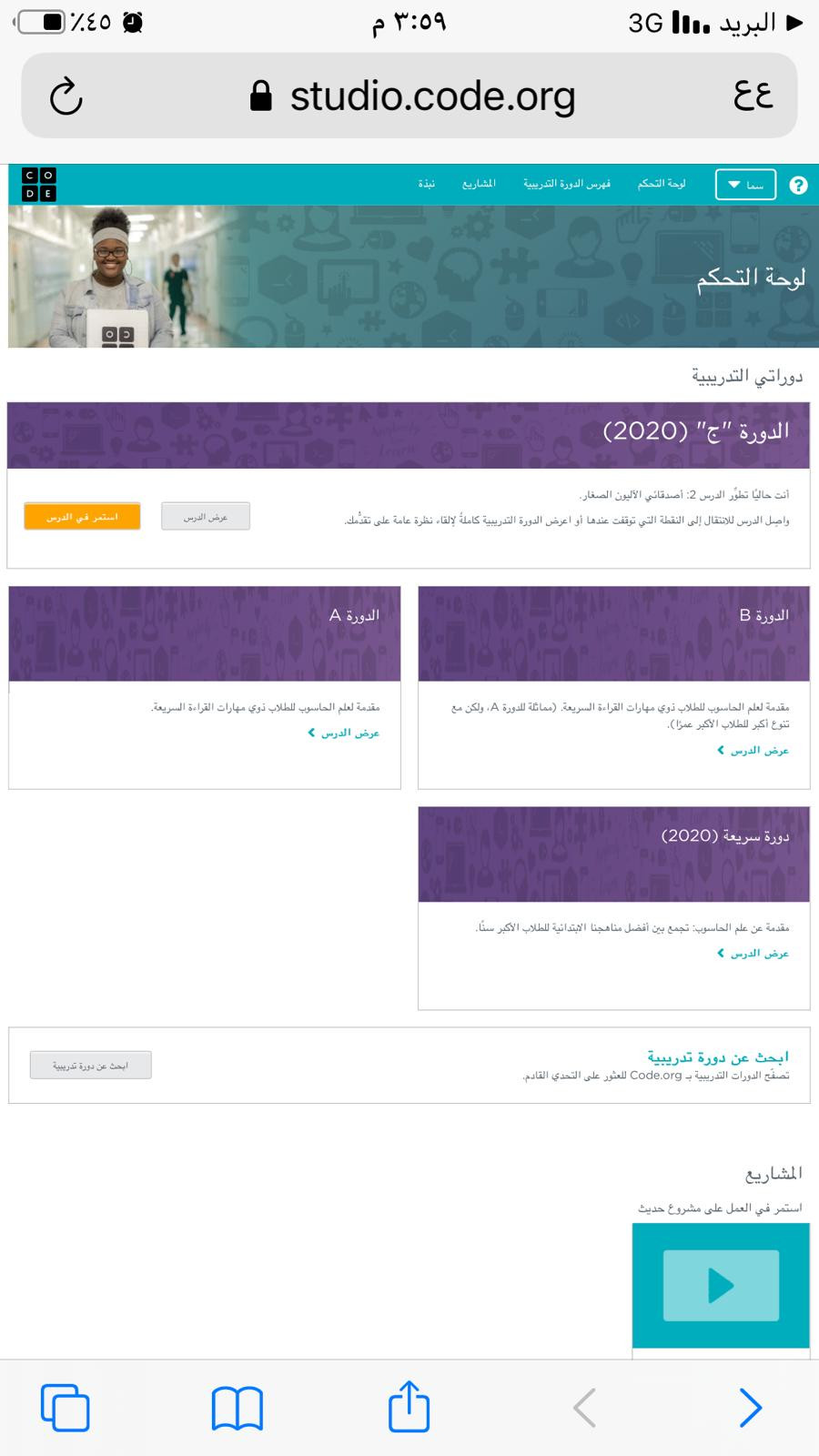Open فهرس الدورة التدريبية nav link

coord(566,184)
